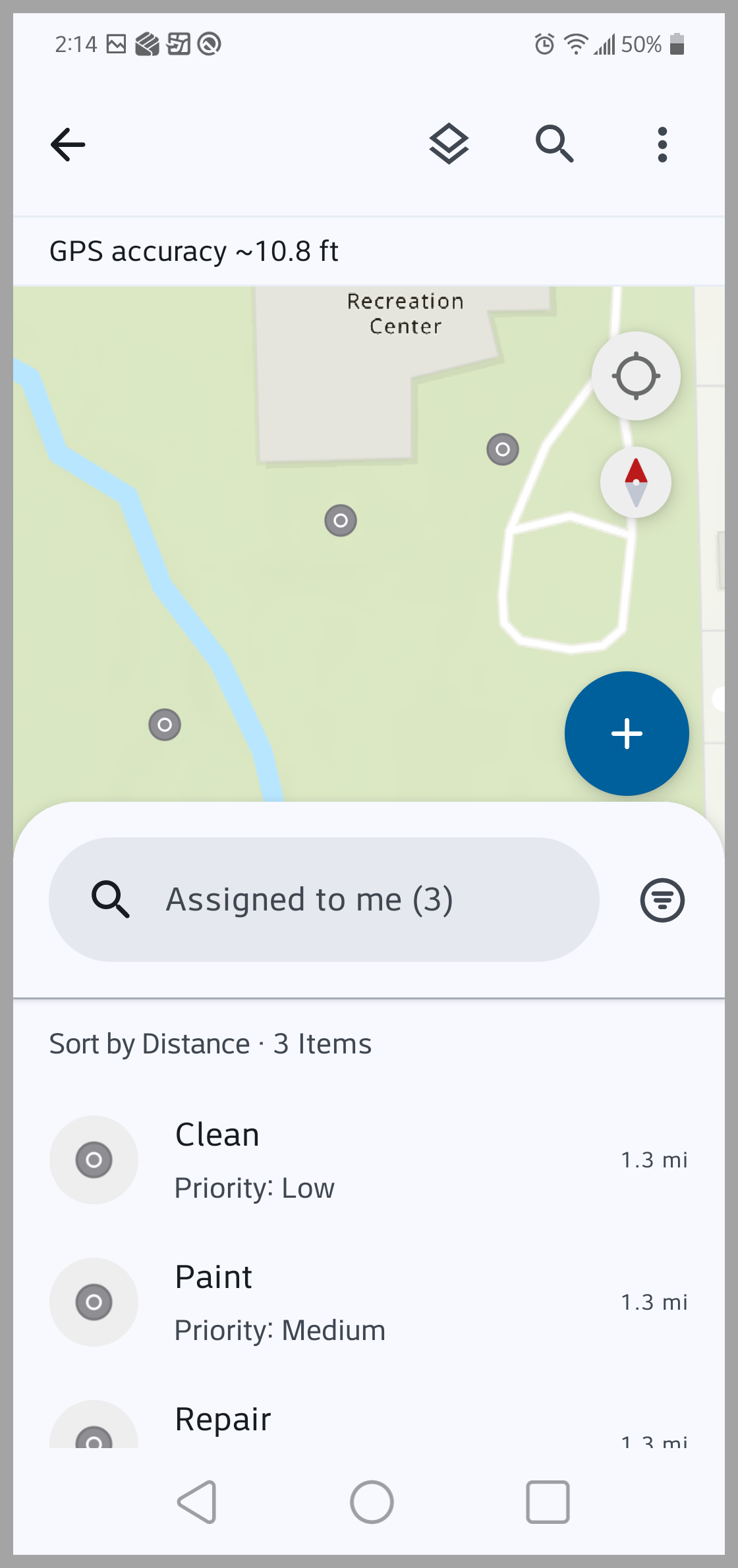Tap the Assigned to me search field

324,899
